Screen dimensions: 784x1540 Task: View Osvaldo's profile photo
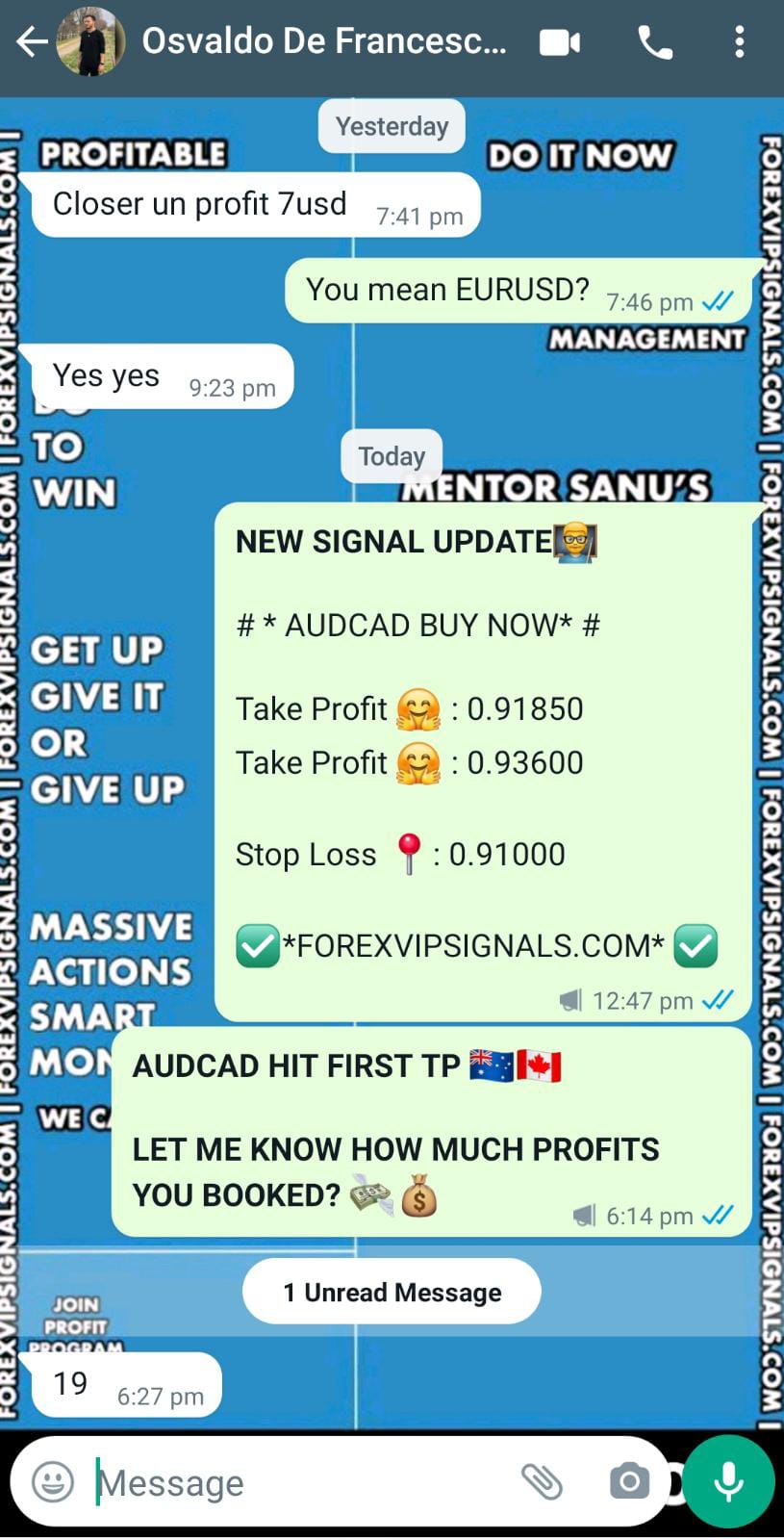click(91, 42)
